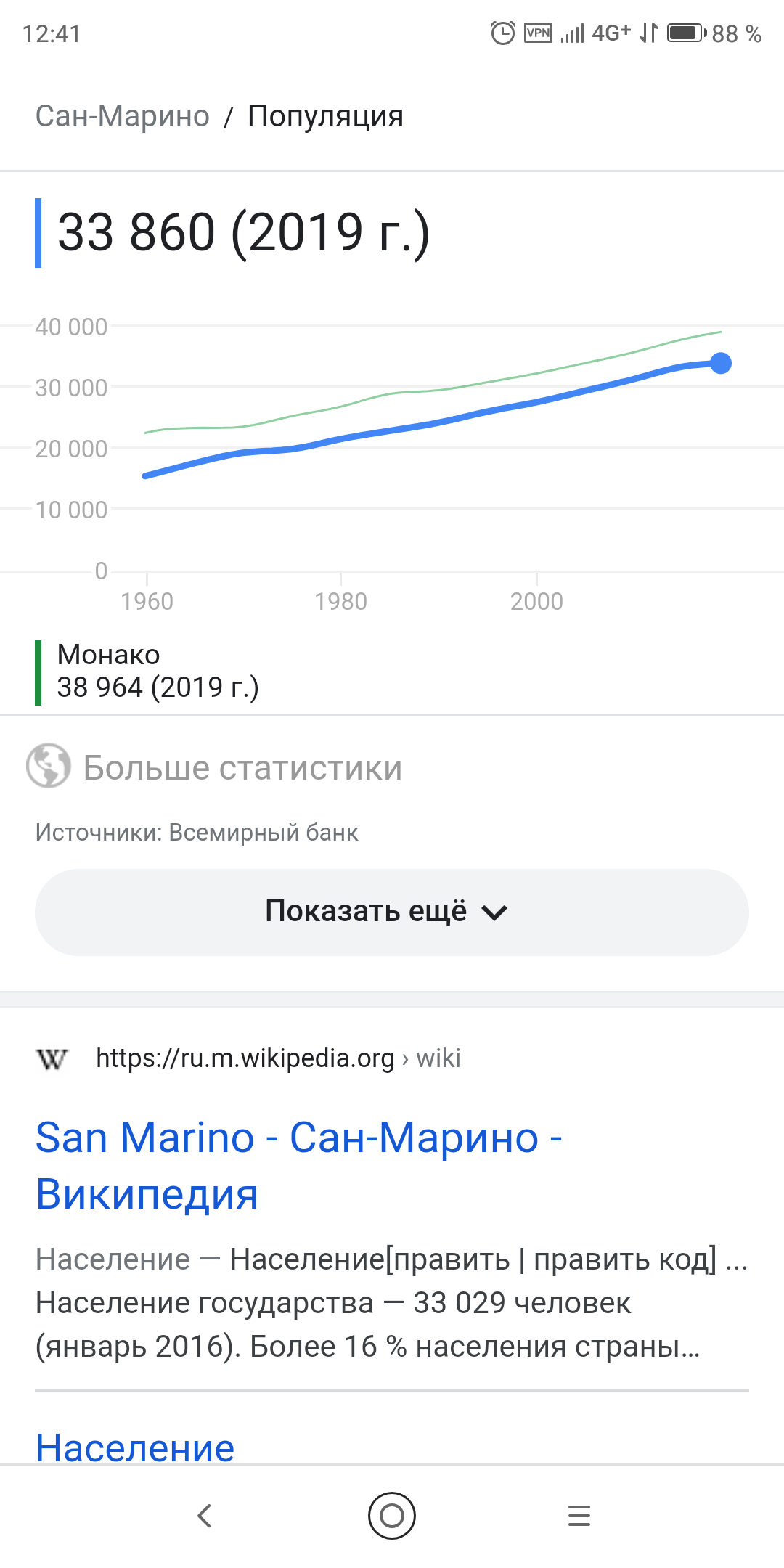Open Больше статистики link
The image size is (784, 1568).
214,767
